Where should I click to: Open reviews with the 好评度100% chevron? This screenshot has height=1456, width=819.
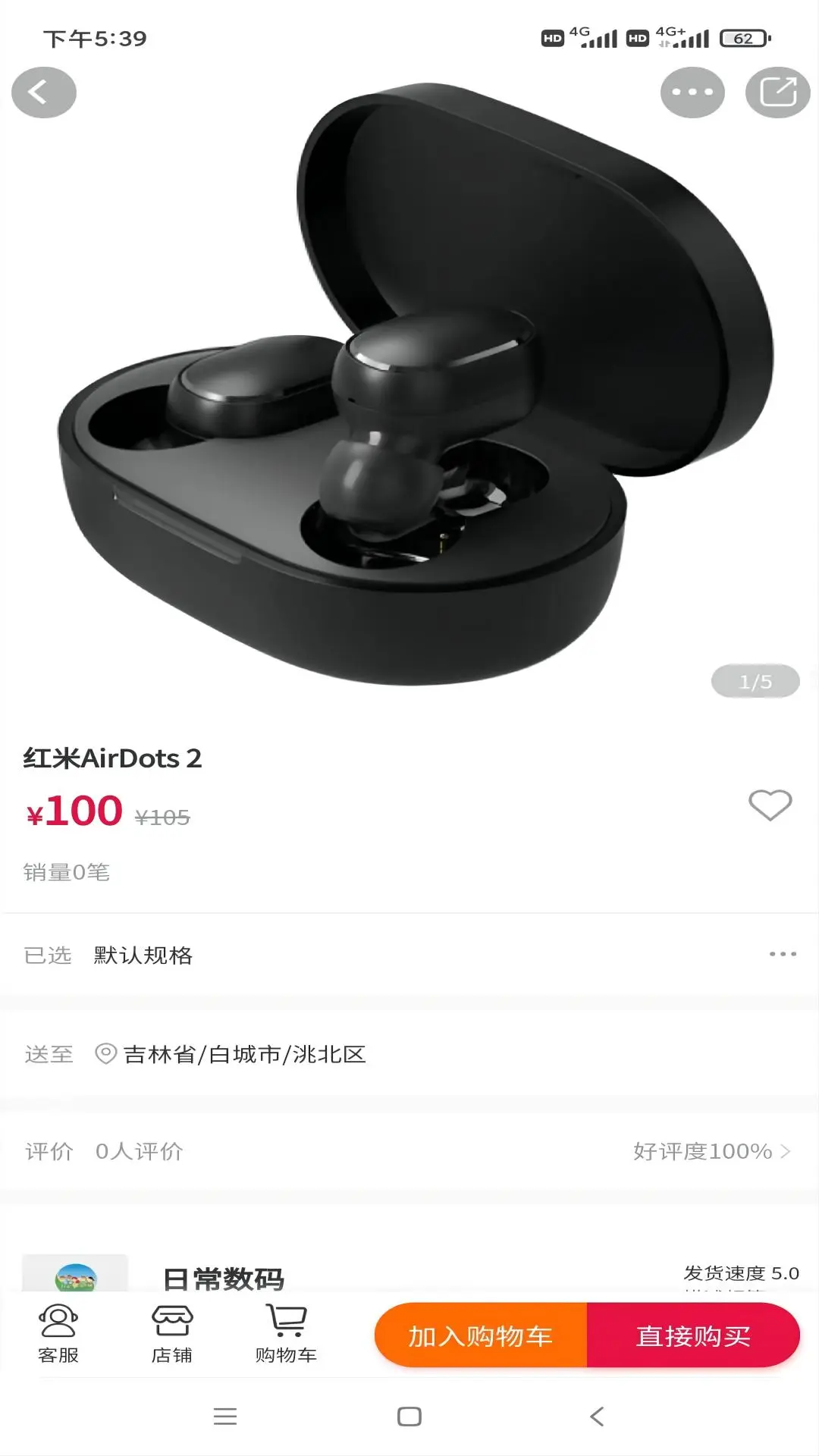(x=786, y=1151)
